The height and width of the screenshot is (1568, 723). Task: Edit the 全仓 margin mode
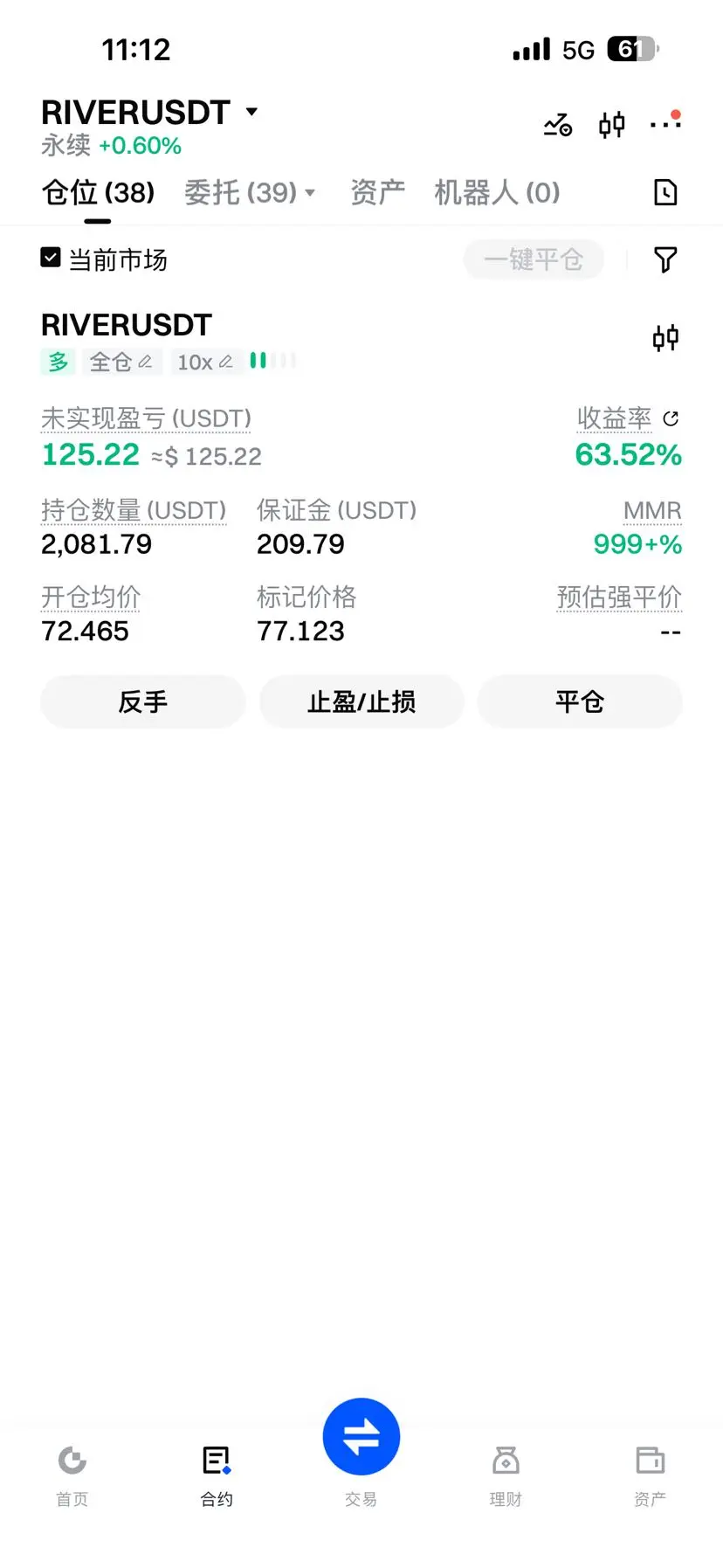[121, 362]
